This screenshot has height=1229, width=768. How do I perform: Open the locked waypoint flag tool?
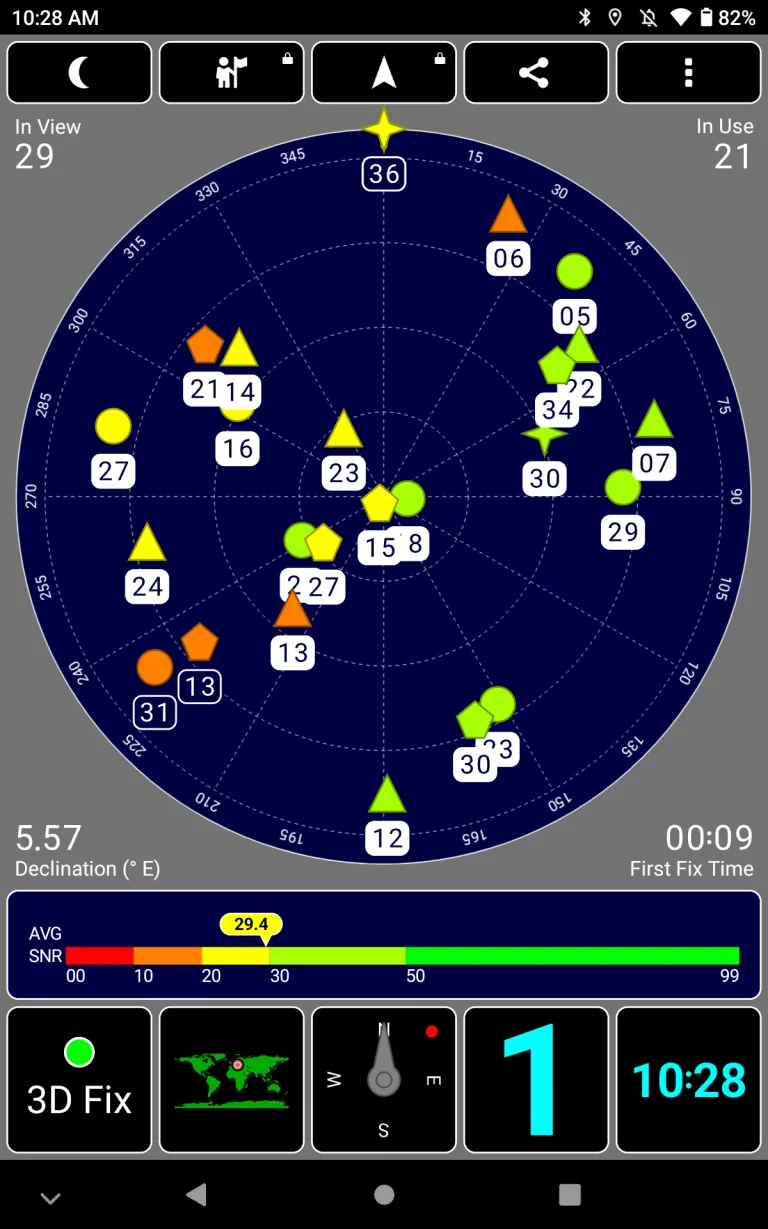(x=231, y=72)
